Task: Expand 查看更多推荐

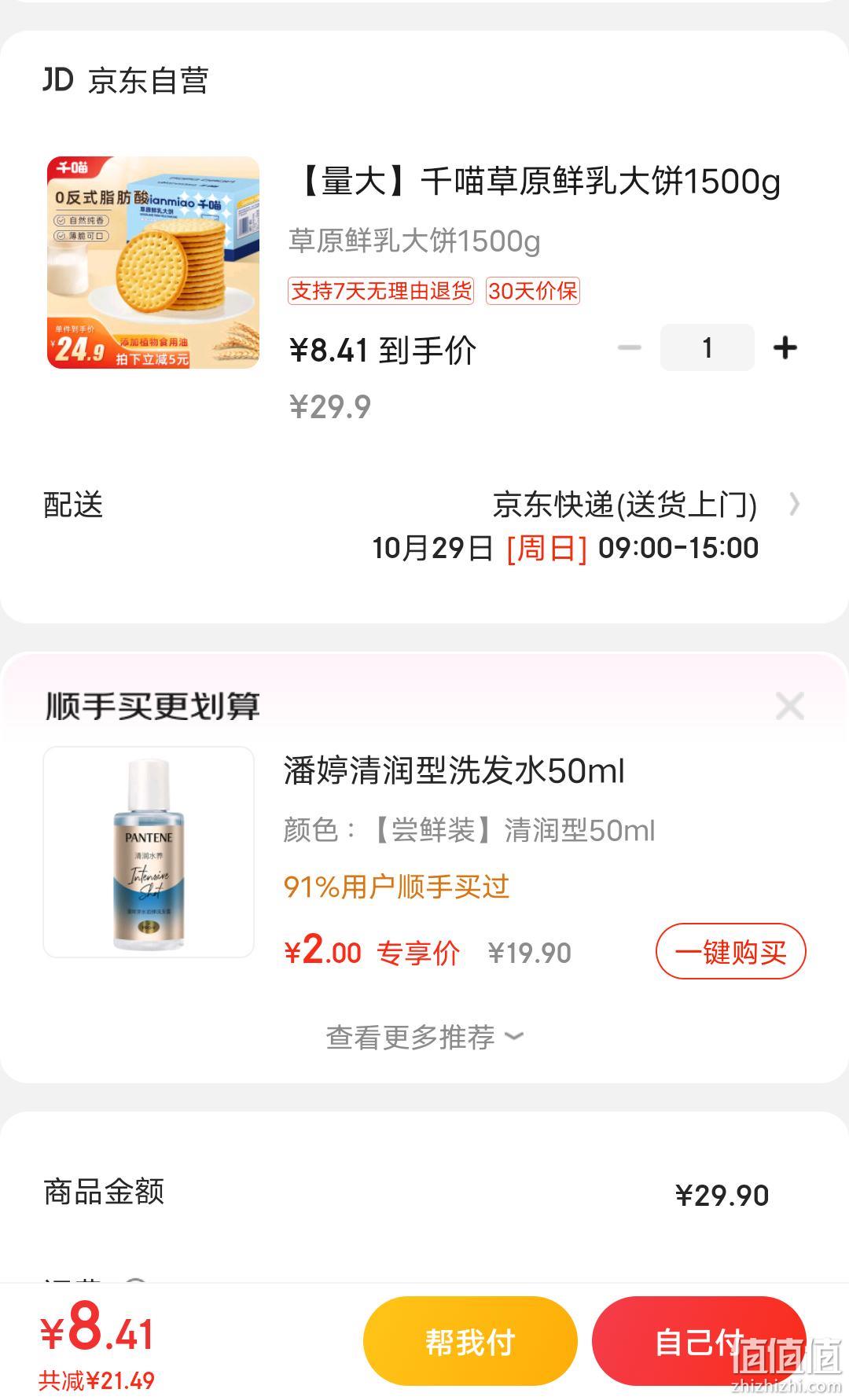Action: (x=424, y=1037)
